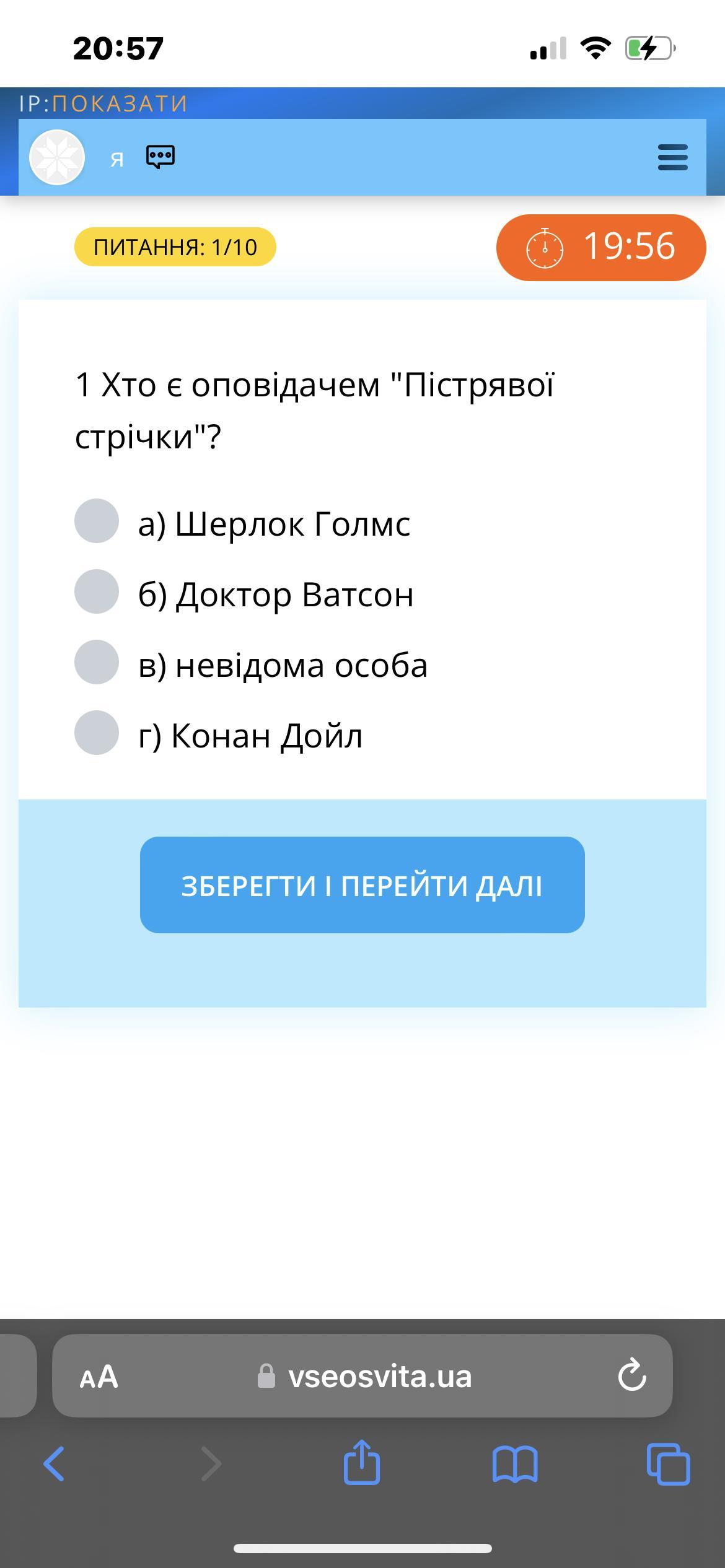Tap the ПОКАЗАТИ link next to IP

tap(120, 103)
